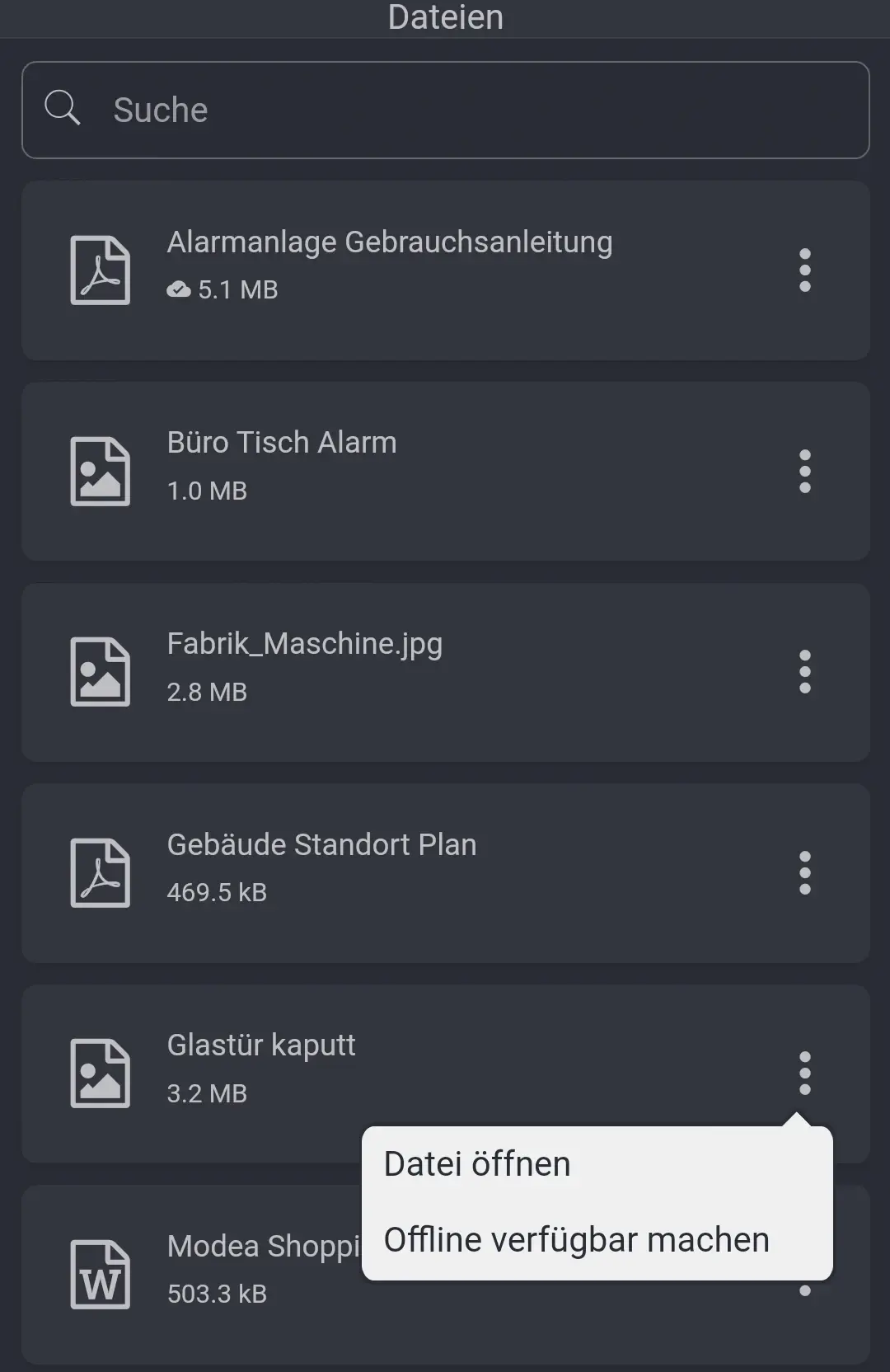This screenshot has height=1372, width=890.
Task: Click the image icon beside Fabrik_Maschine.jpg
Action: coord(101,671)
